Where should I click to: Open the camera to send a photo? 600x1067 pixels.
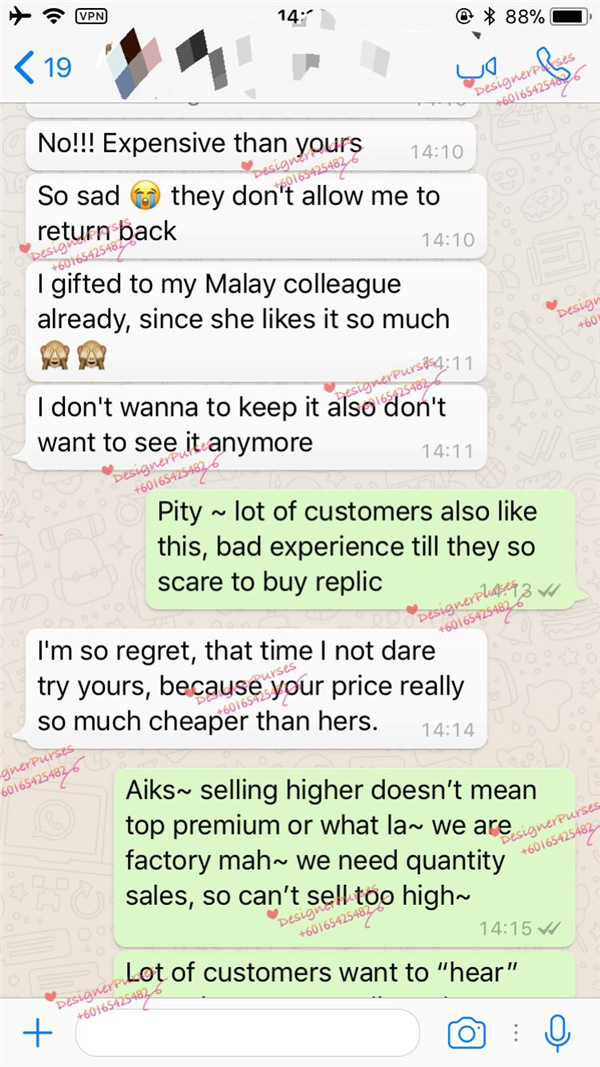tap(466, 1033)
